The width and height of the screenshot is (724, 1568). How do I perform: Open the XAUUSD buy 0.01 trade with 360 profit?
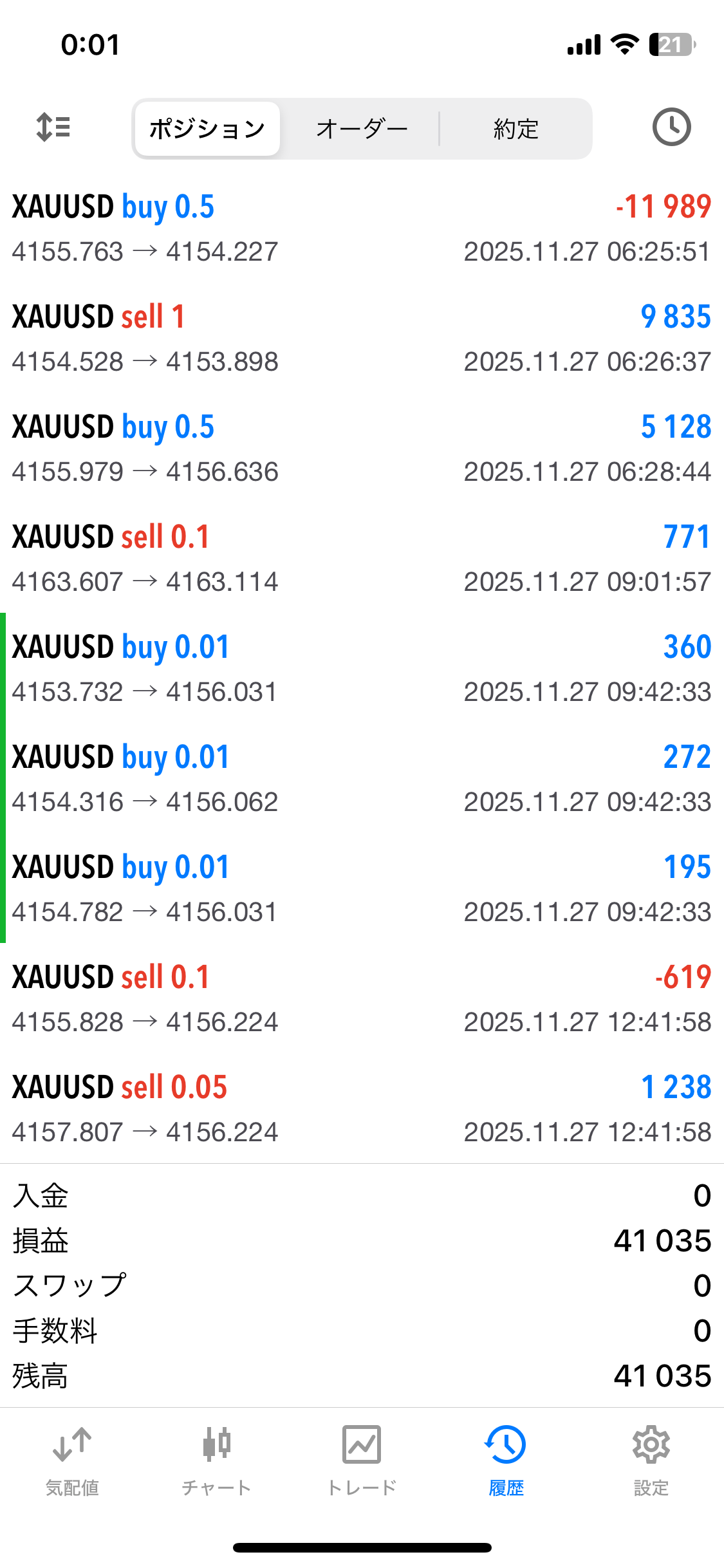point(362,669)
